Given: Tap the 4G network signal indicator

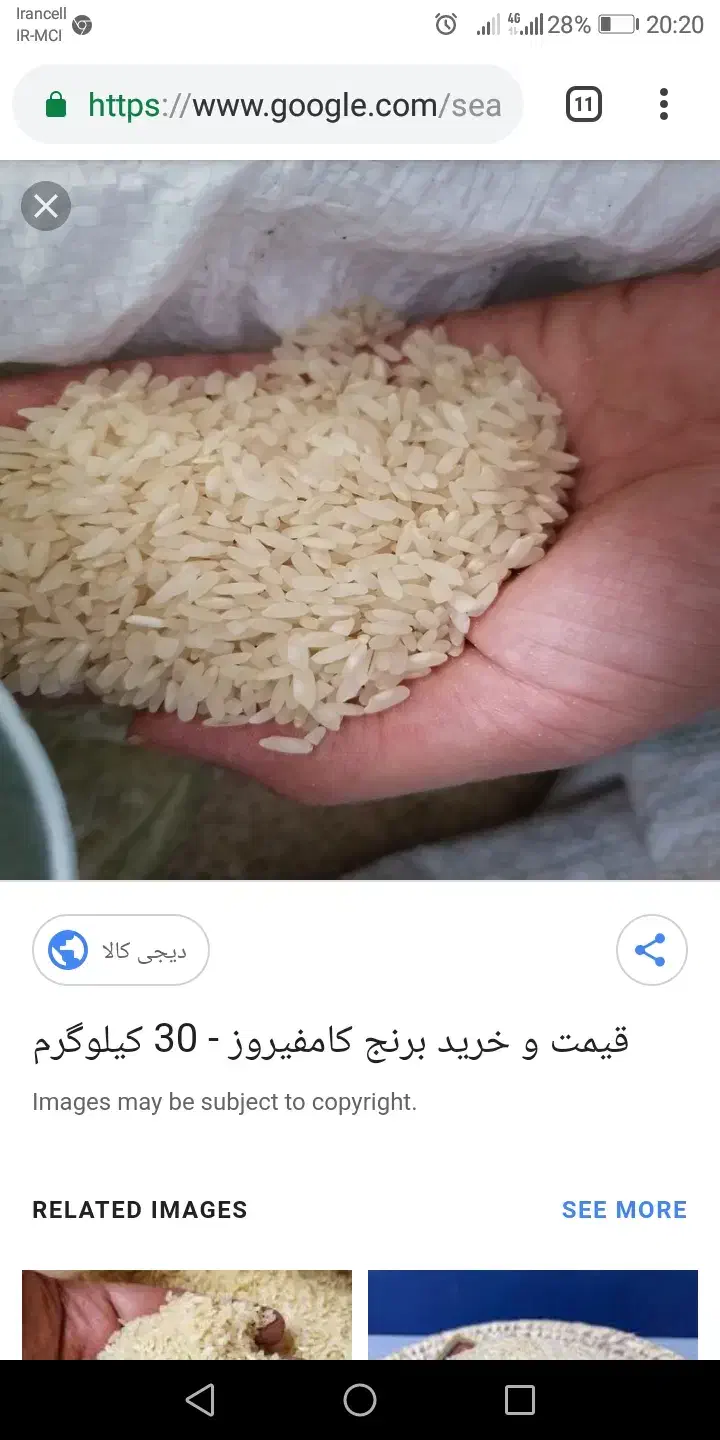Looking at the screenshot, I should tap(520, 23).
